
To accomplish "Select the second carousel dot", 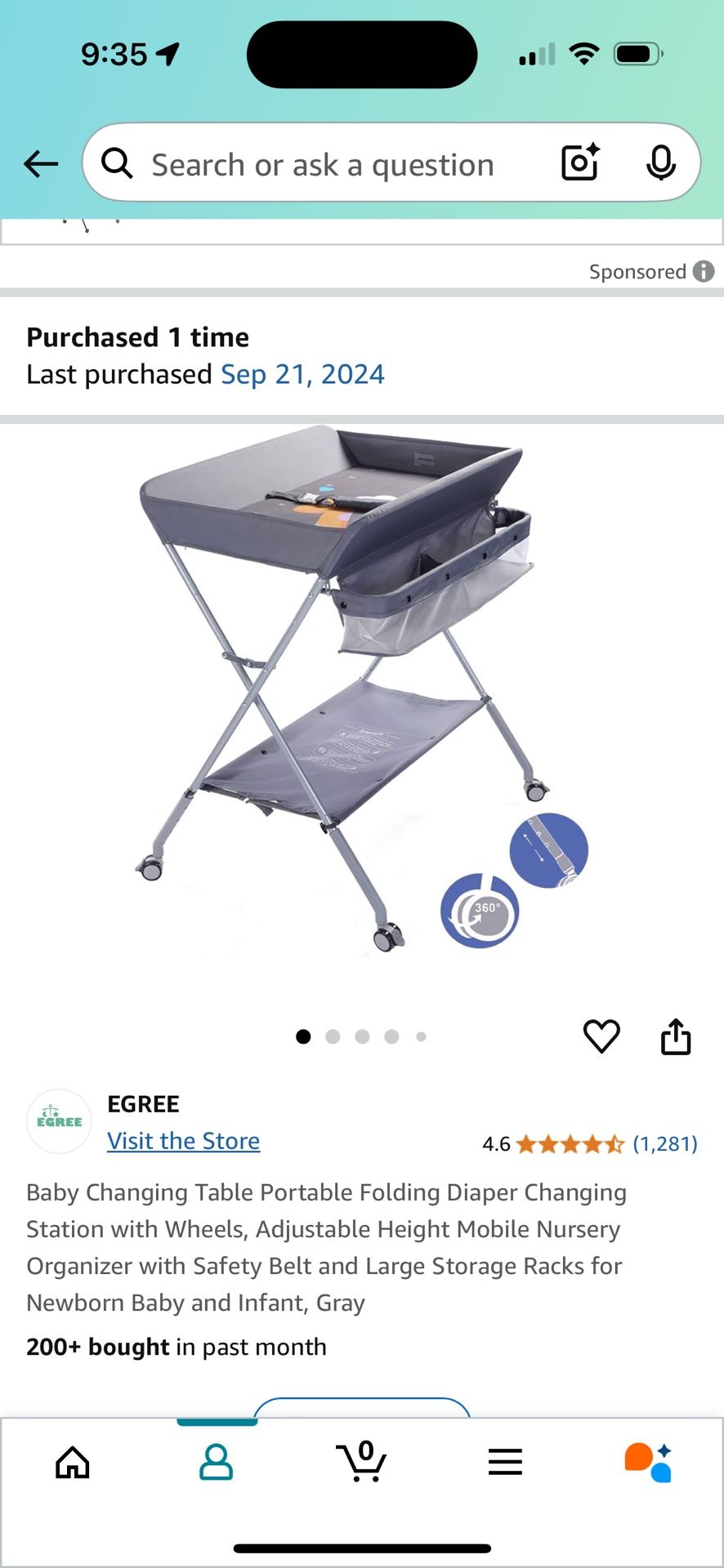I will pos(333,1036).
